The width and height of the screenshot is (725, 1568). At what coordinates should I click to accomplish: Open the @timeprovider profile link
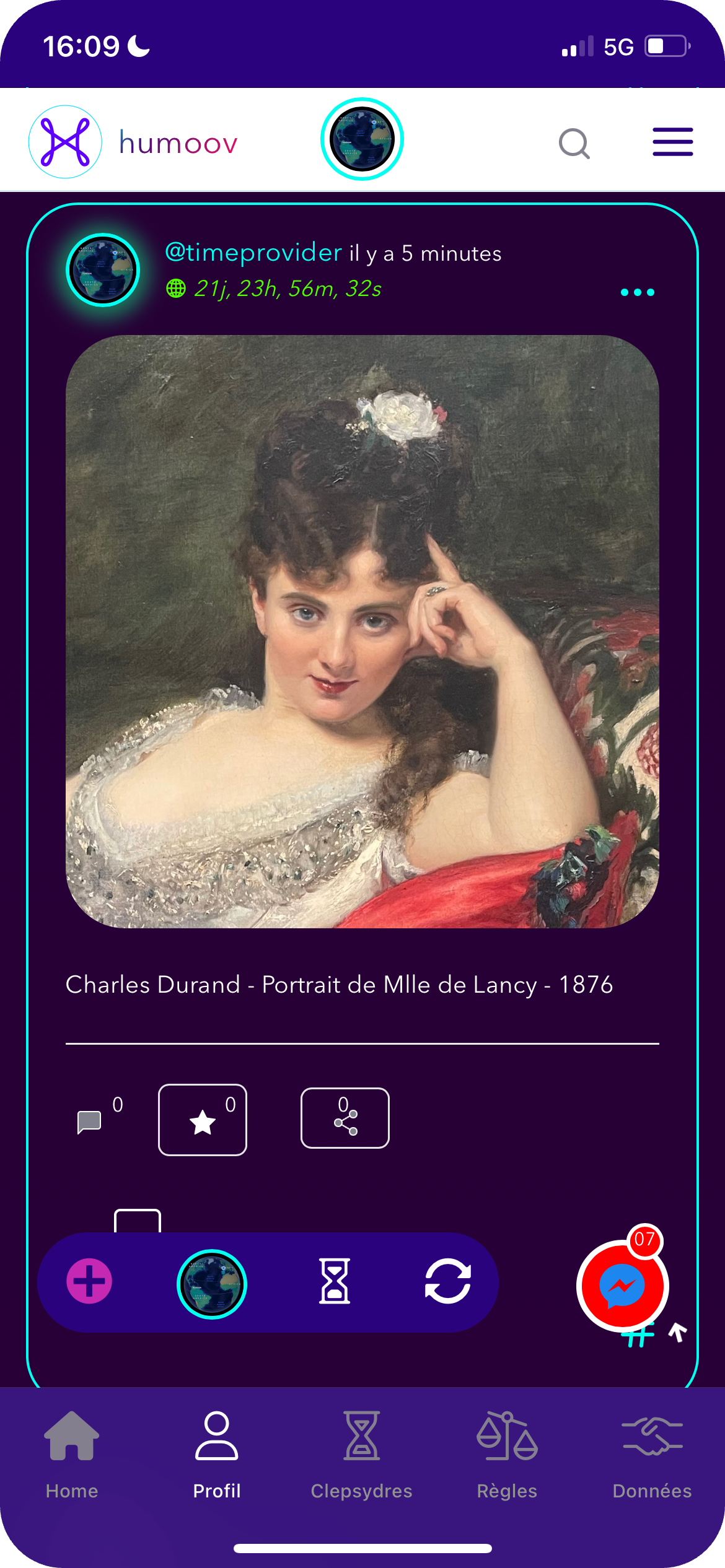pos(253,253)
